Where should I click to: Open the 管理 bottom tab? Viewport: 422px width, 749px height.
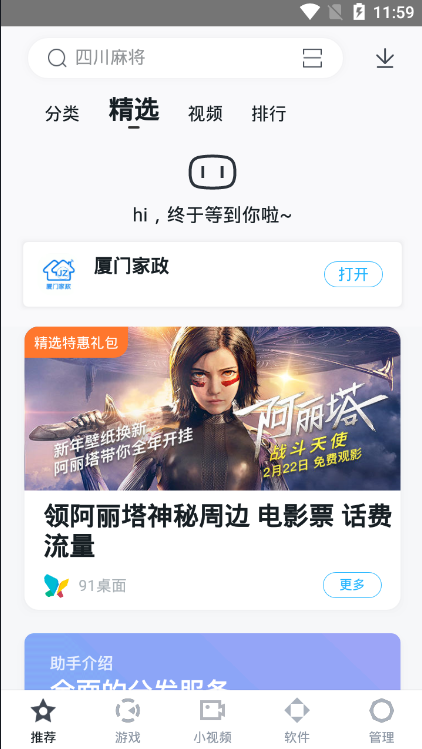point(381,720)
